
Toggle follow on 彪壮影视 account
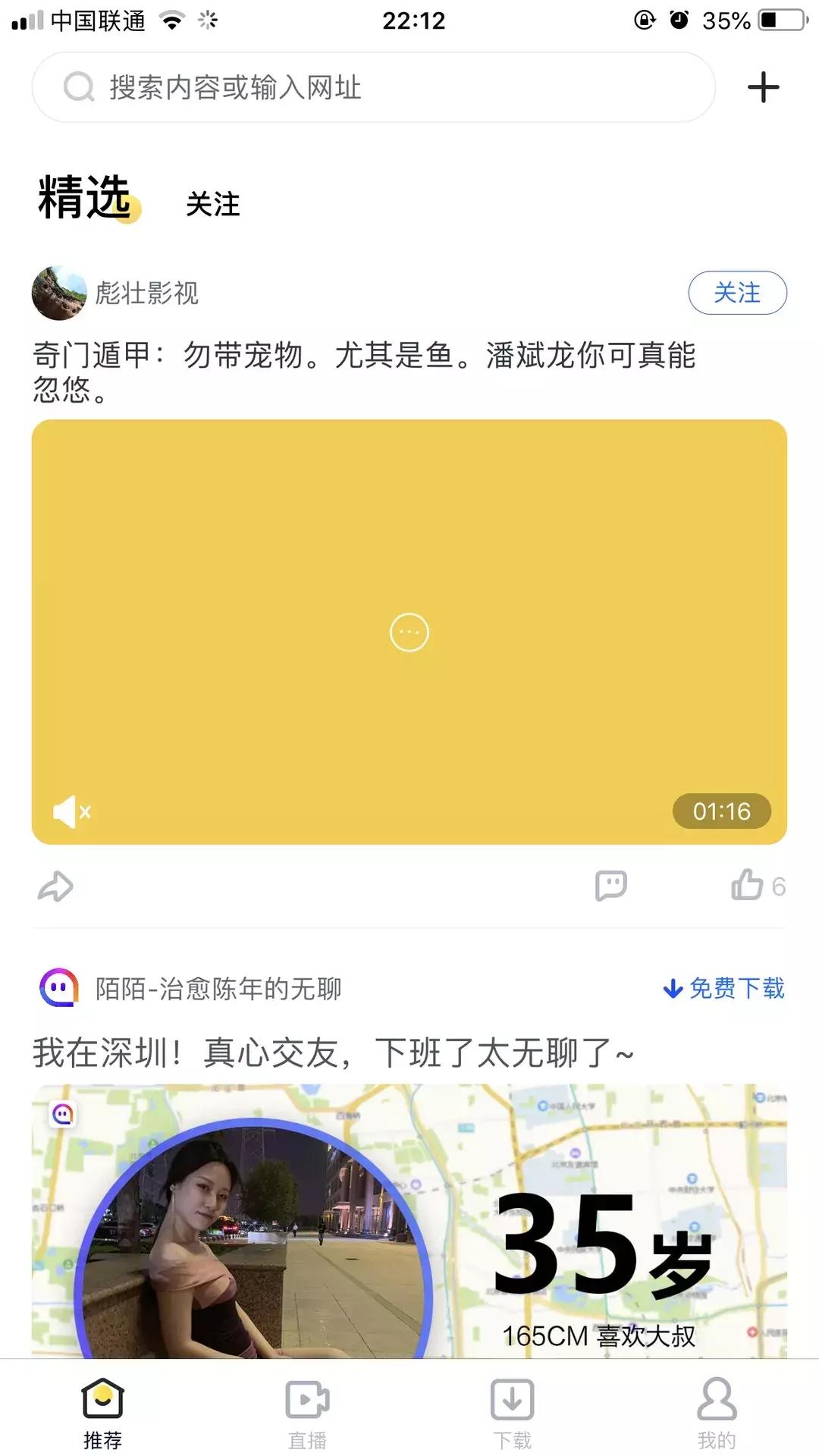point(737,293)
